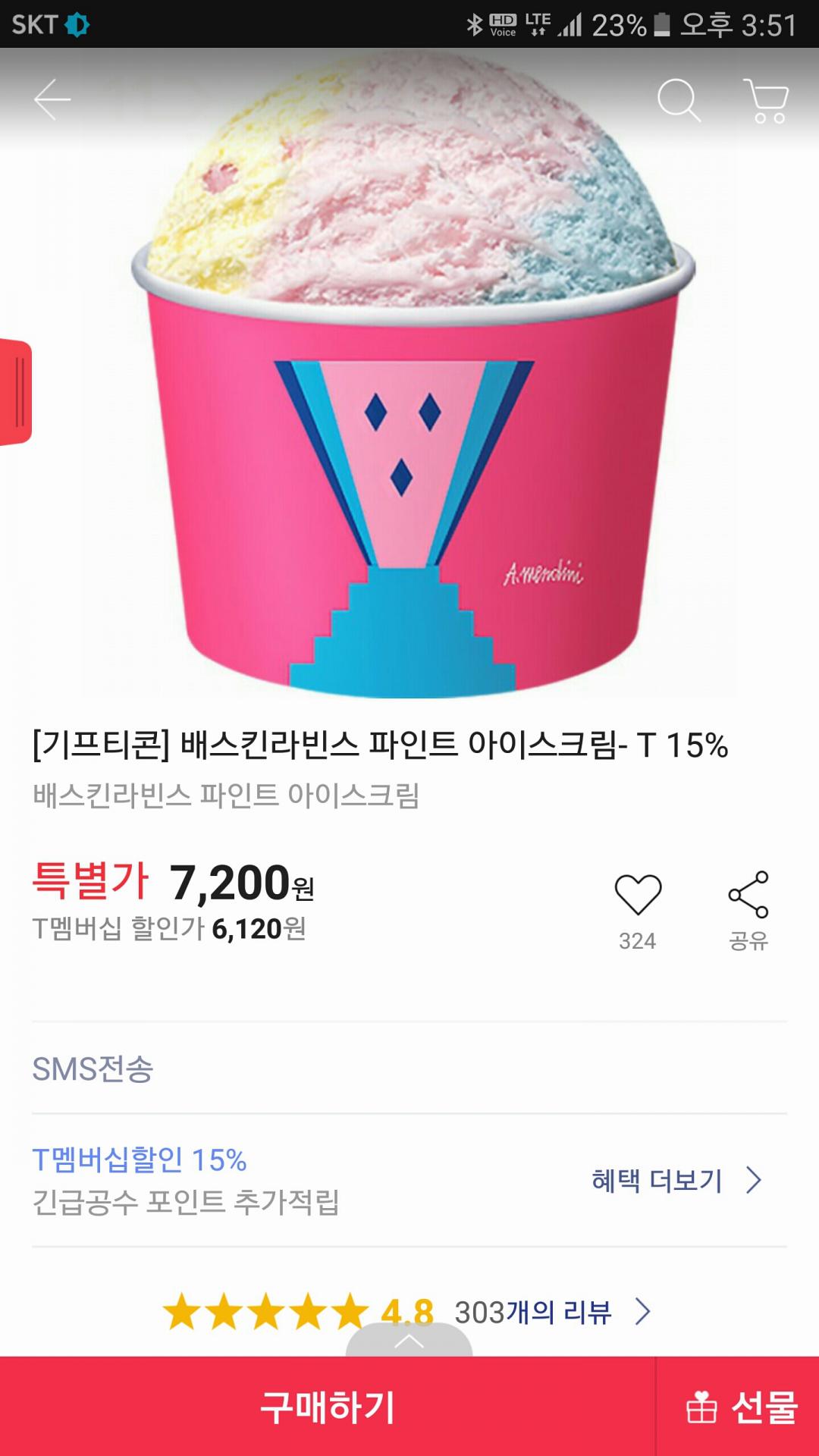Go back using the arrow icon
Screen dimensions: 819x1456
pyautogui.click(x=52, y=100)
